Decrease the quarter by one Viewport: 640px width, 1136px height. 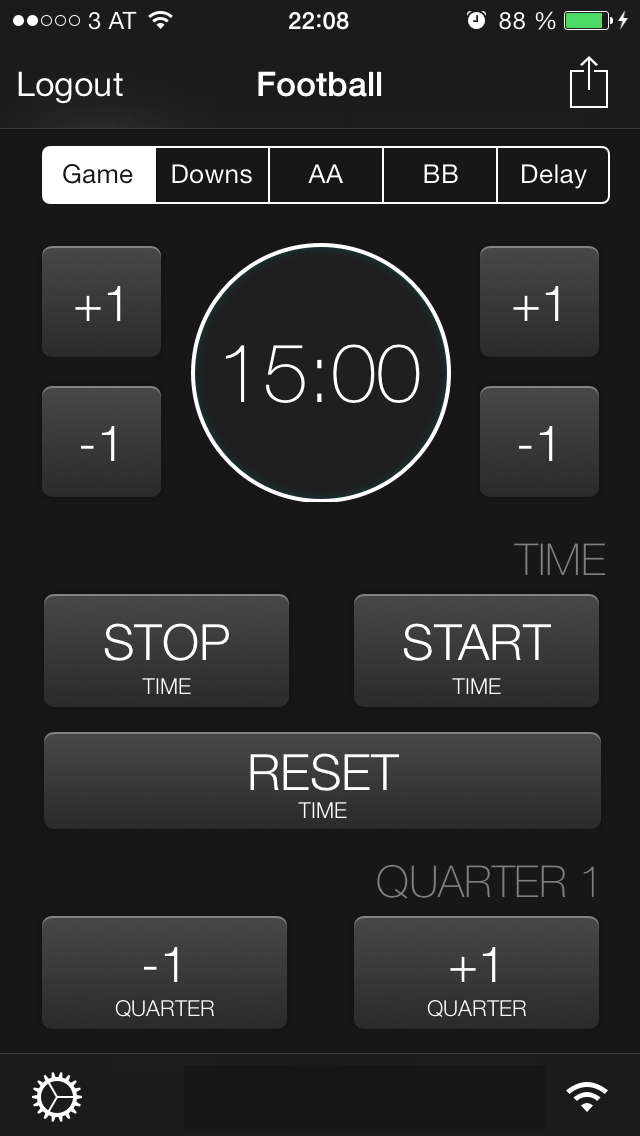tap(165, 972)
